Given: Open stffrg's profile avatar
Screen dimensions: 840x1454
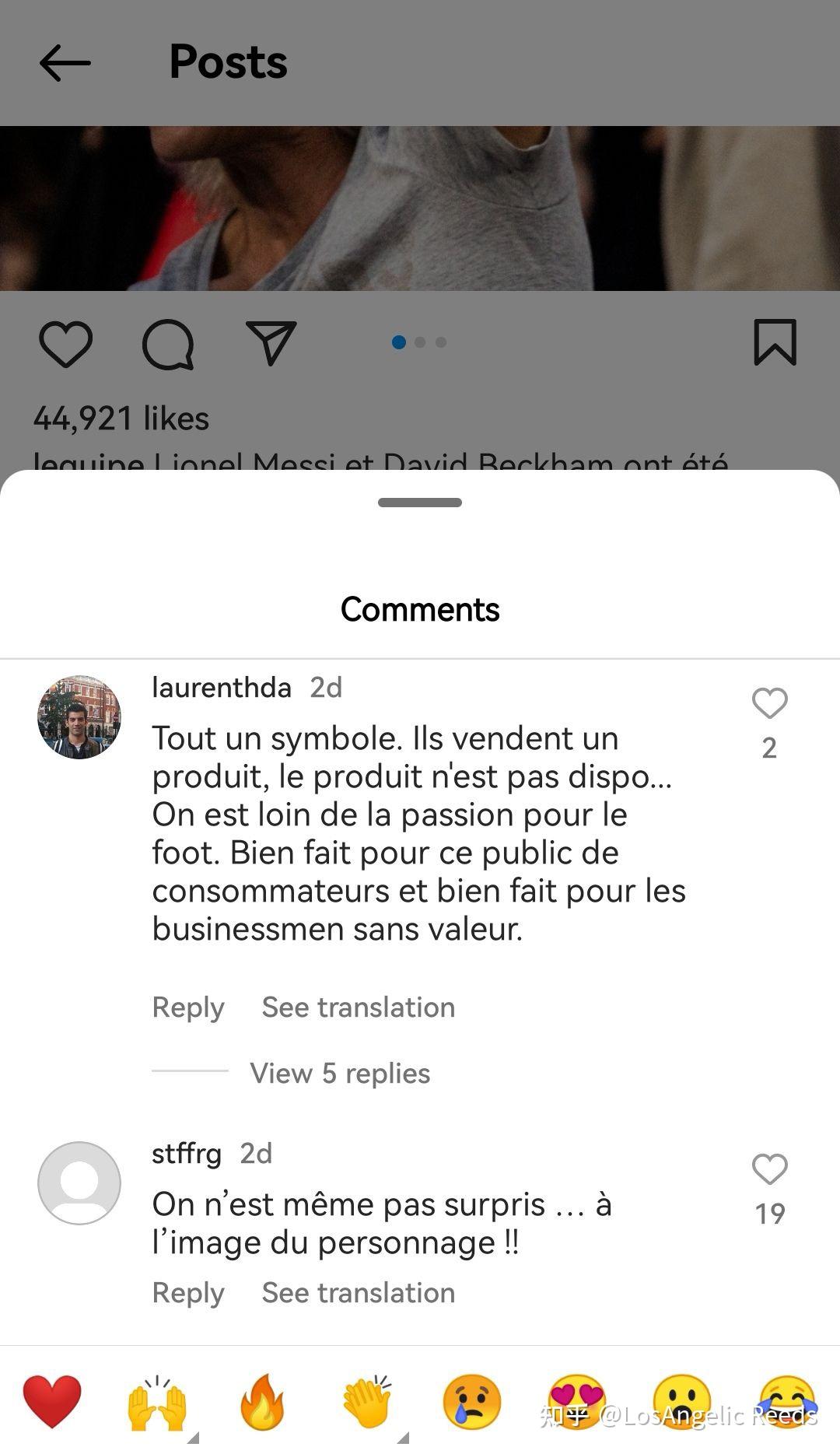Looking at the screenshot, I should point(79,1183).
